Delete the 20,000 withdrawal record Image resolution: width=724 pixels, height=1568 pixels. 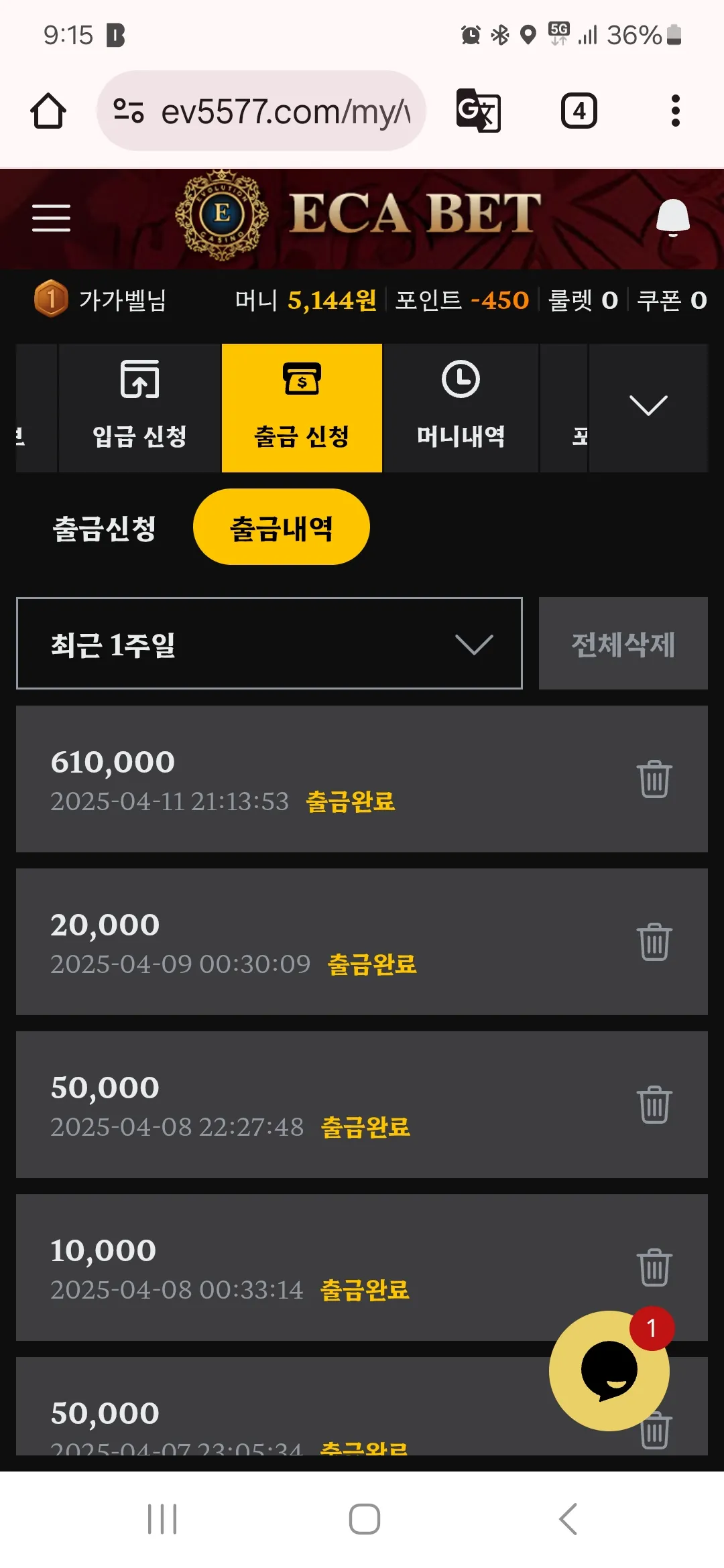654,941
